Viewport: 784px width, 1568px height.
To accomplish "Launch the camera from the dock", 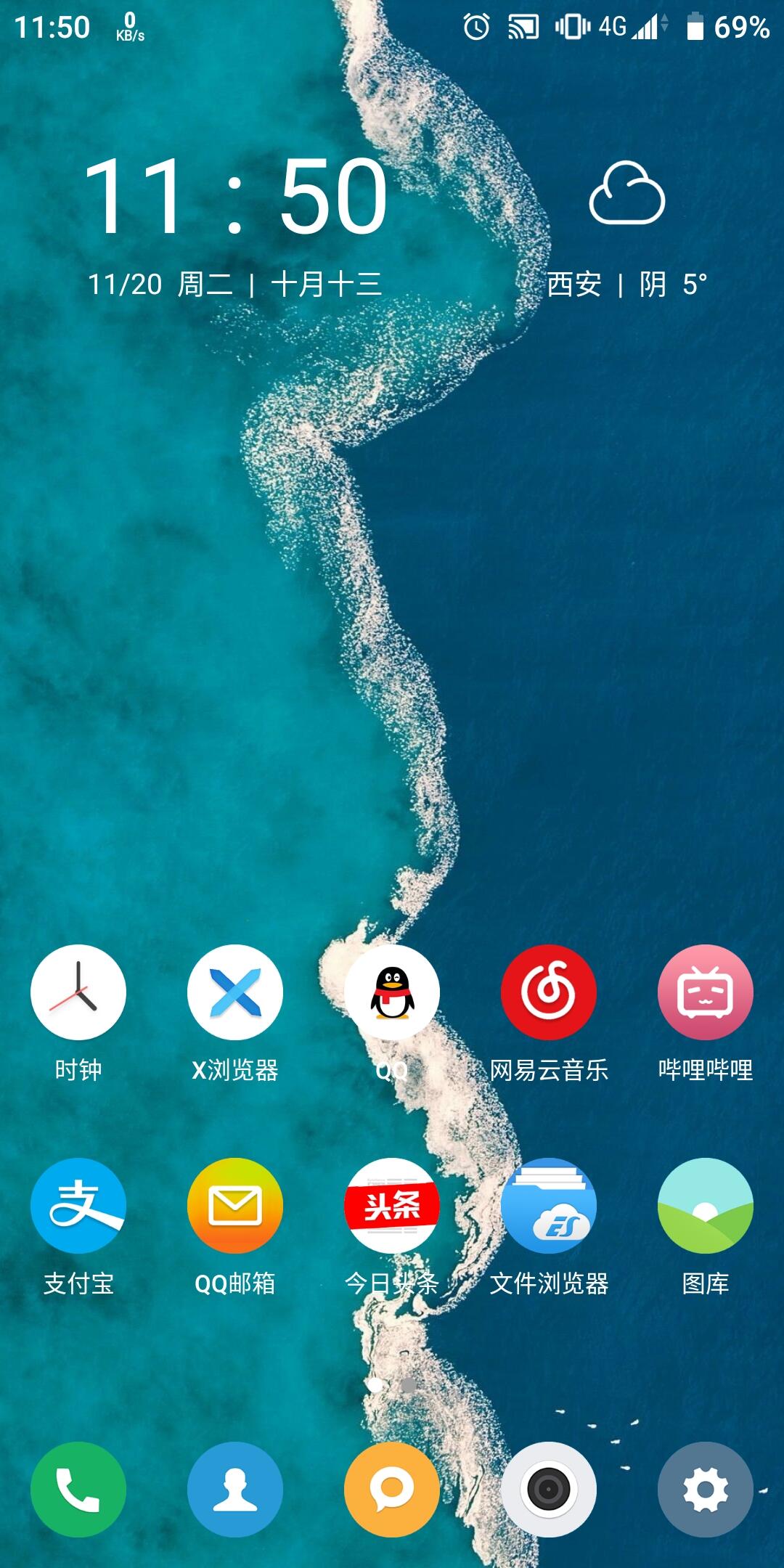I will point(549,1490).
